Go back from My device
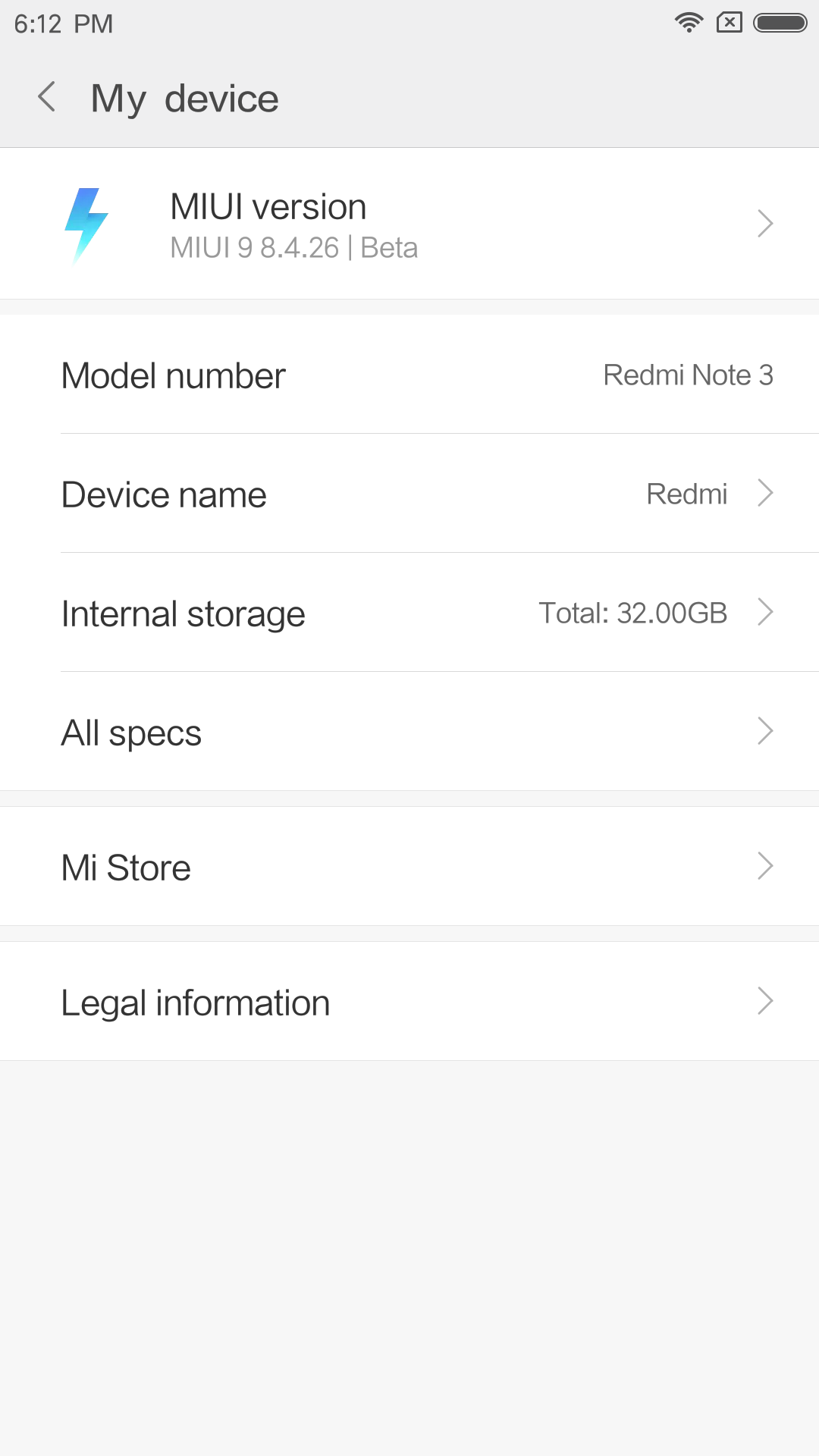Image resolution: width=819 pixels, height=1456 pixels. click(x=47, y=97)
